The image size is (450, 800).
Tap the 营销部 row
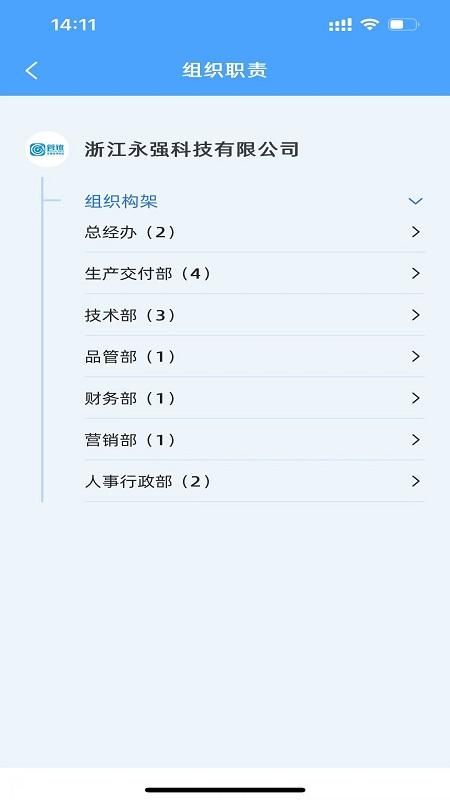(x=254, y=440)
